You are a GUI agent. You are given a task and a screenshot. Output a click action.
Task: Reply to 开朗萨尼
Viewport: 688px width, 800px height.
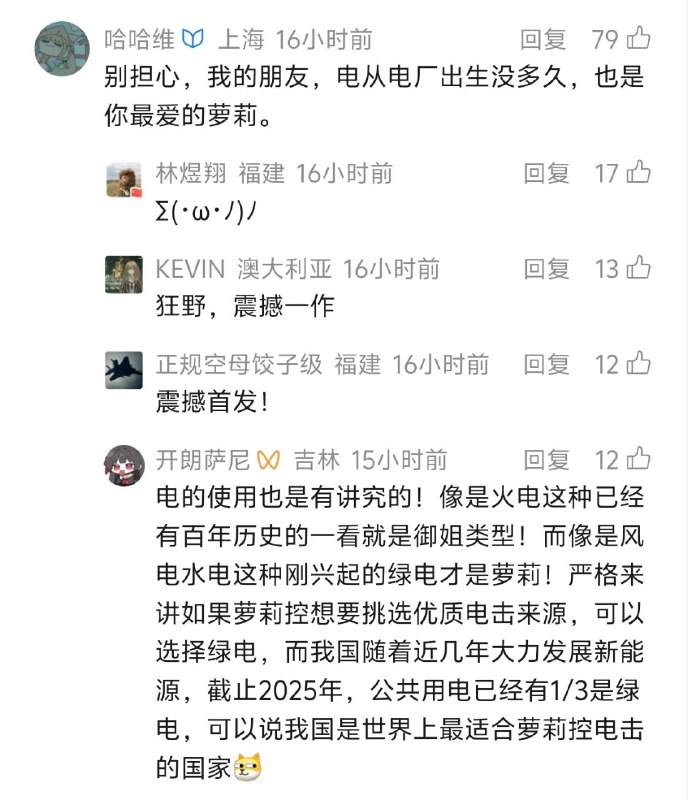tap(547, 459)
